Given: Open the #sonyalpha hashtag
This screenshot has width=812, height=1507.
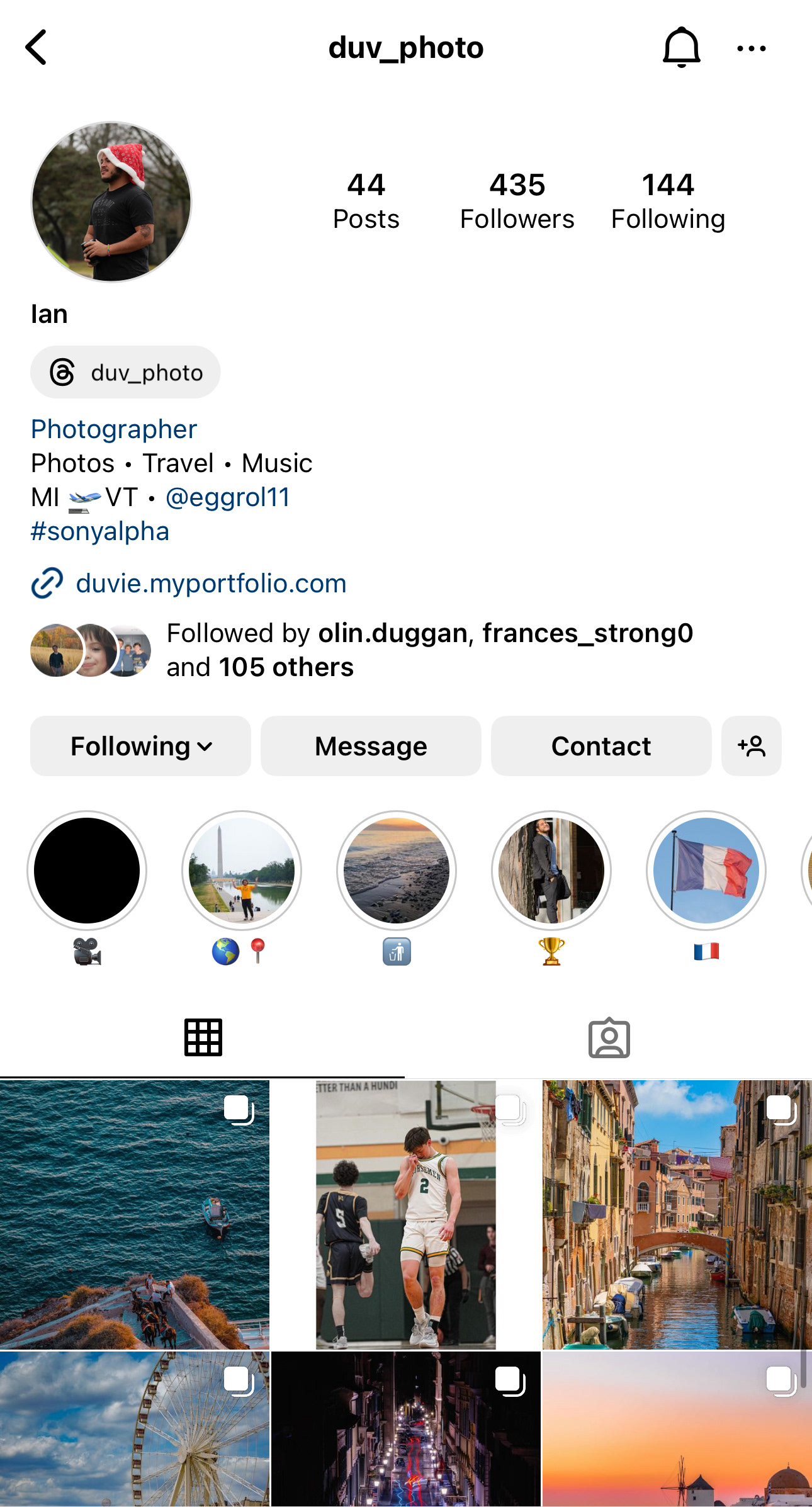Looking at the screenshot, I should (100, 531).
